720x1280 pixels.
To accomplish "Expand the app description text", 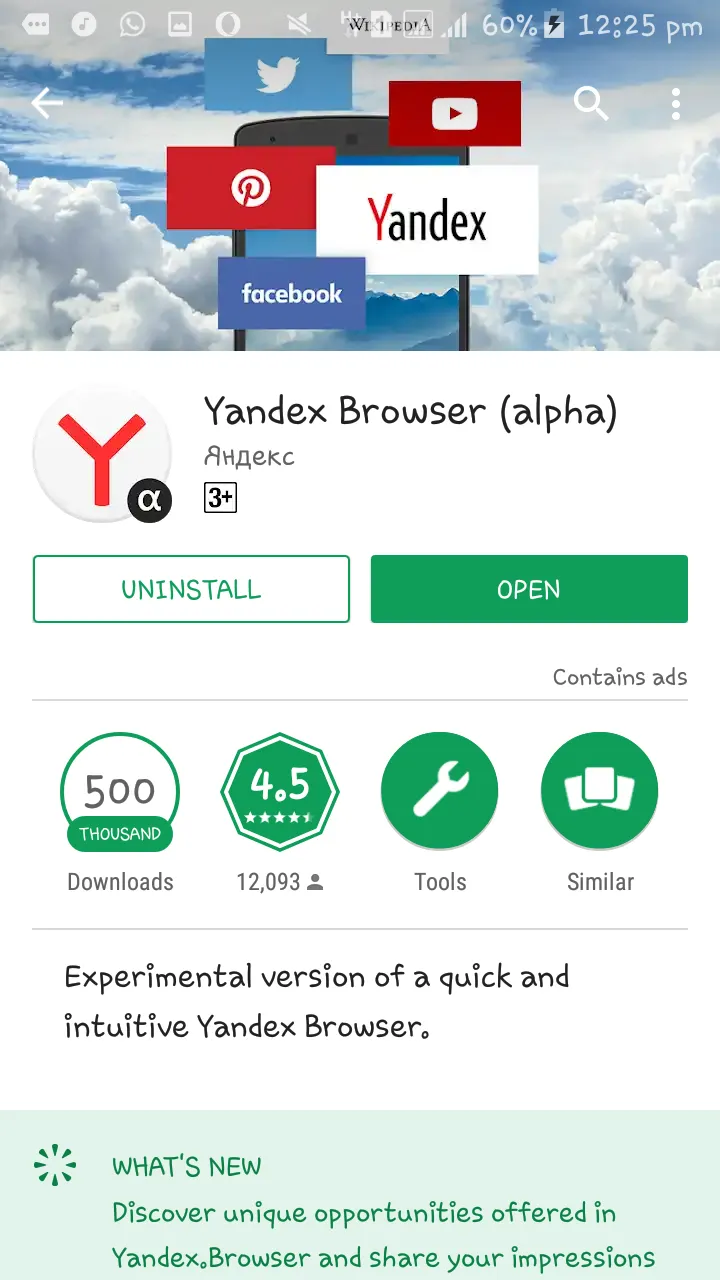I will [x=316, y=1000].
